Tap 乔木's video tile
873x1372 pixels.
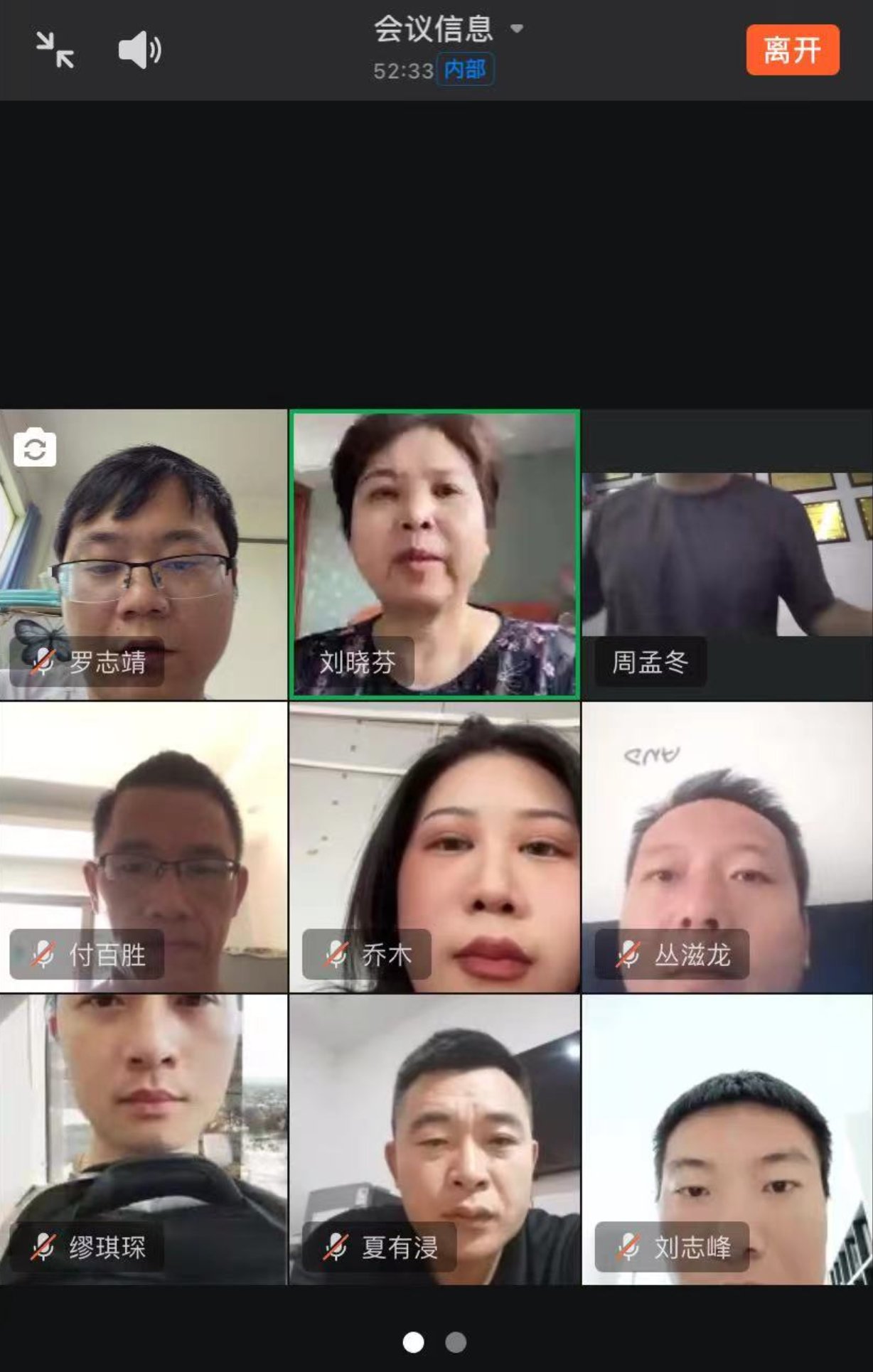click(434, 846)
